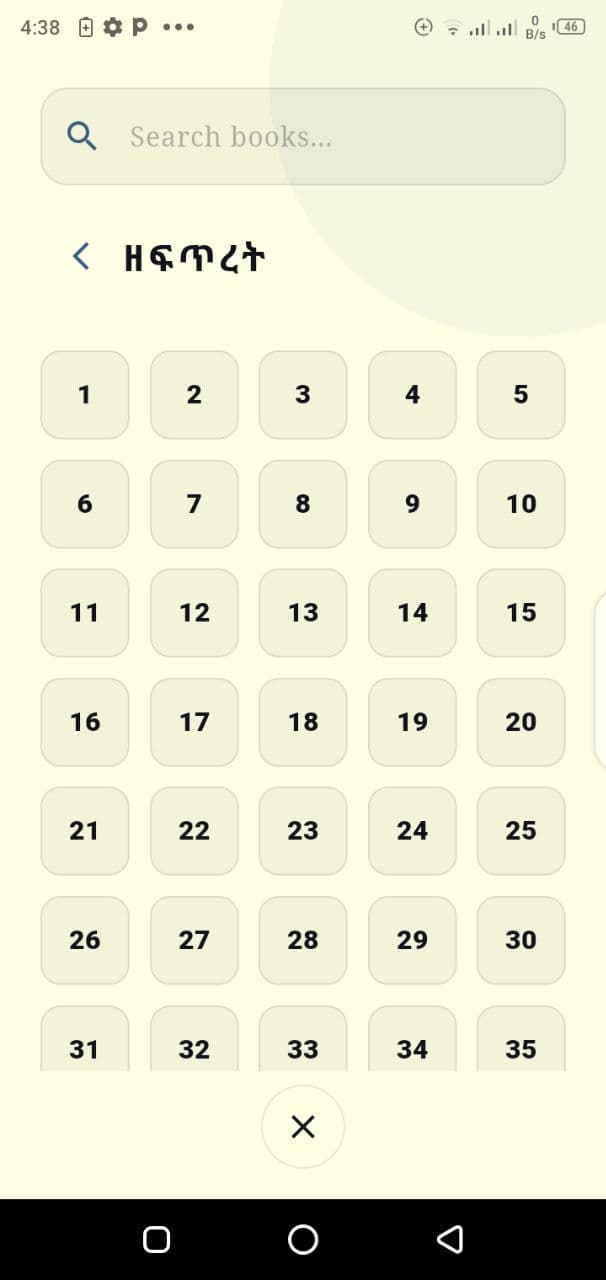
Task: Select chapter 11
Action: [x=85, y=613]
